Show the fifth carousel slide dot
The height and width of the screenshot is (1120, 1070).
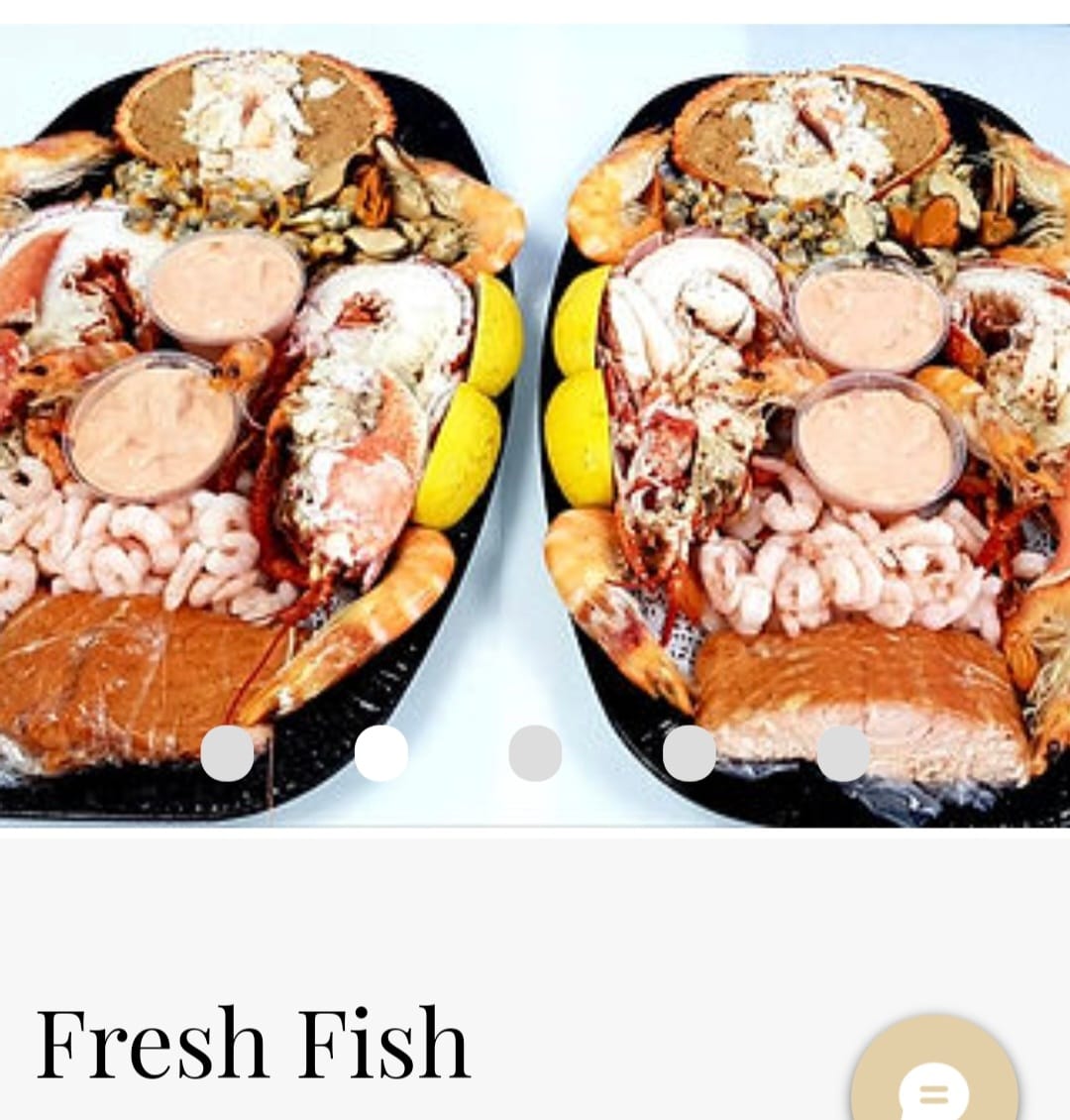(843, 753)
